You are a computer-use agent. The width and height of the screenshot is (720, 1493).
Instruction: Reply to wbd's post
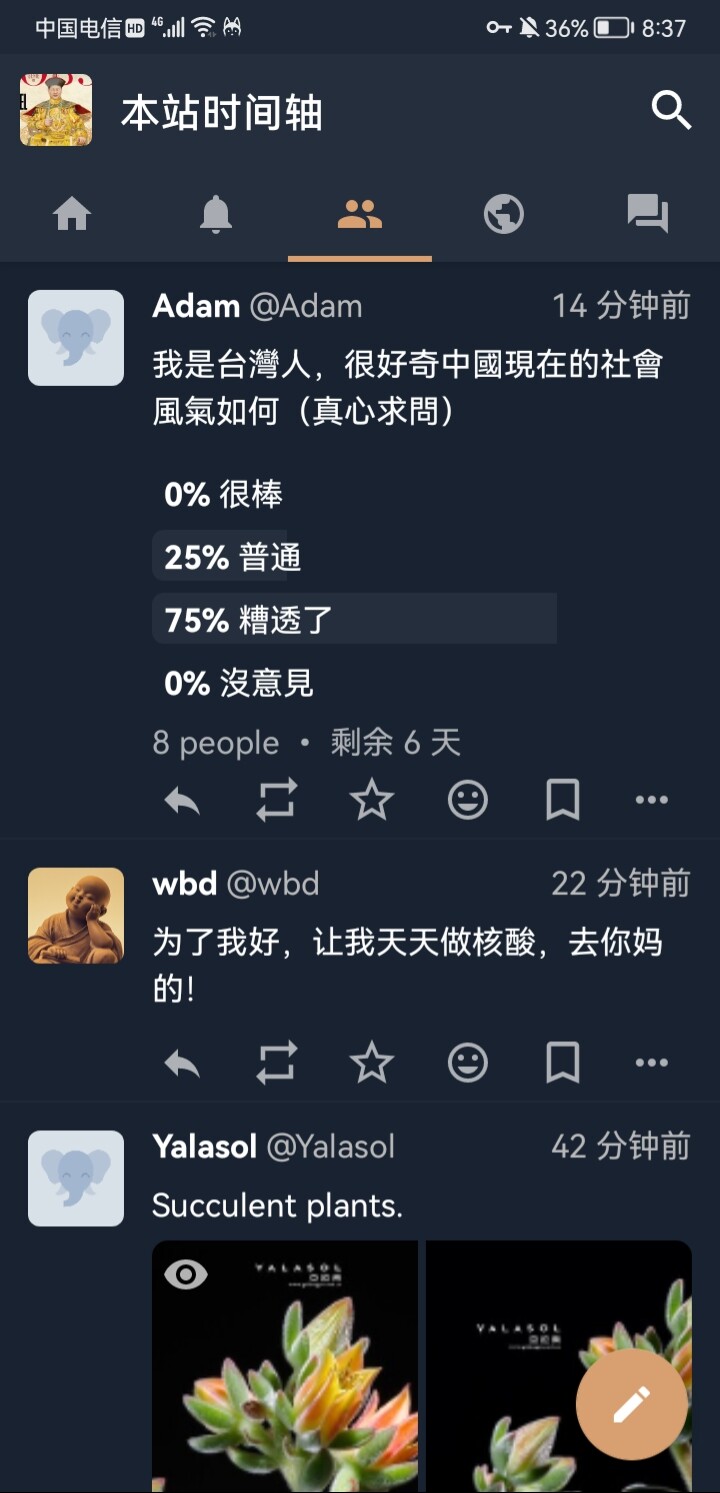182,1063
